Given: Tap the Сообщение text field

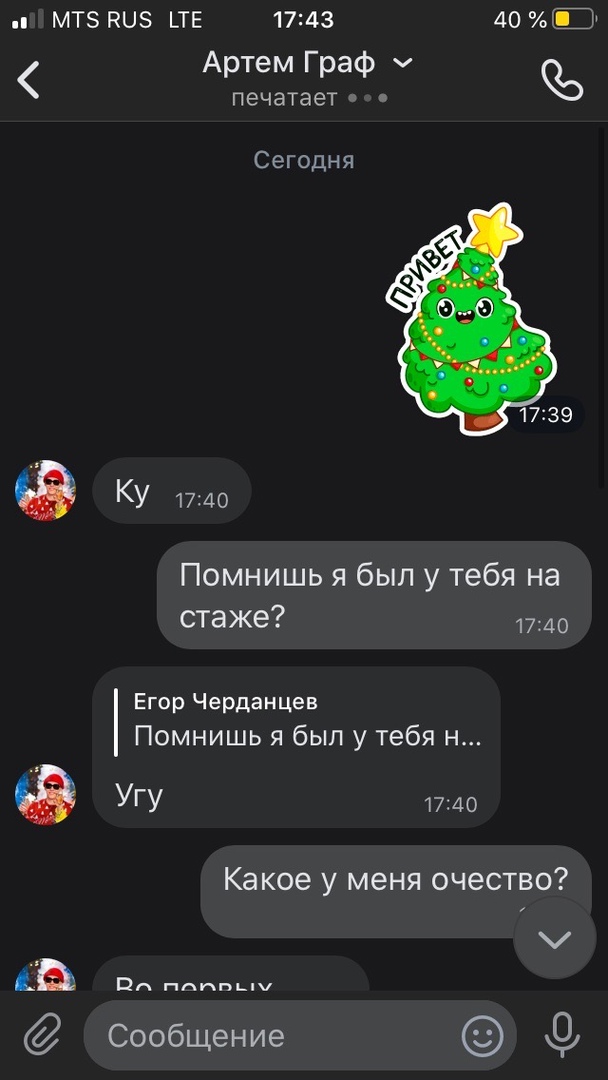Looking at the screenshot, I should (x=270, y=1036).
